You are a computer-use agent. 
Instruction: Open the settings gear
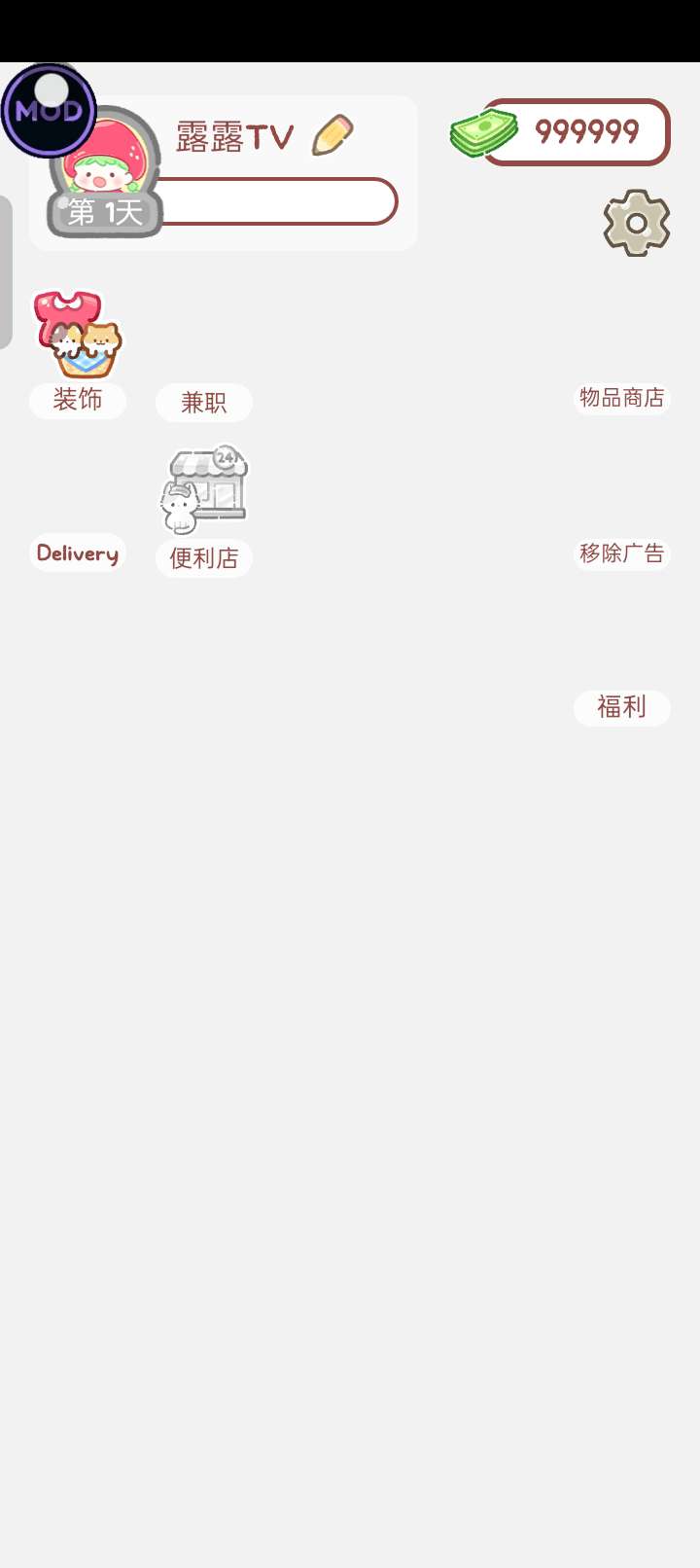tap(637, 224)
